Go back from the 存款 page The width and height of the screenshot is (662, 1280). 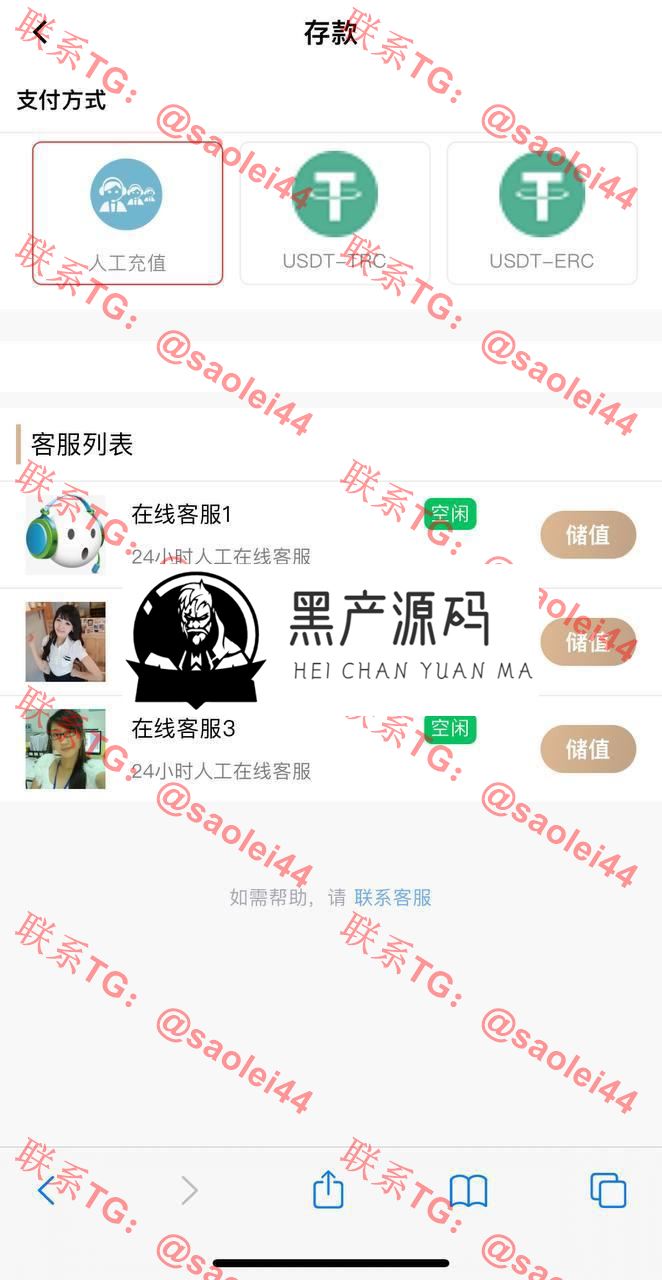40,33
